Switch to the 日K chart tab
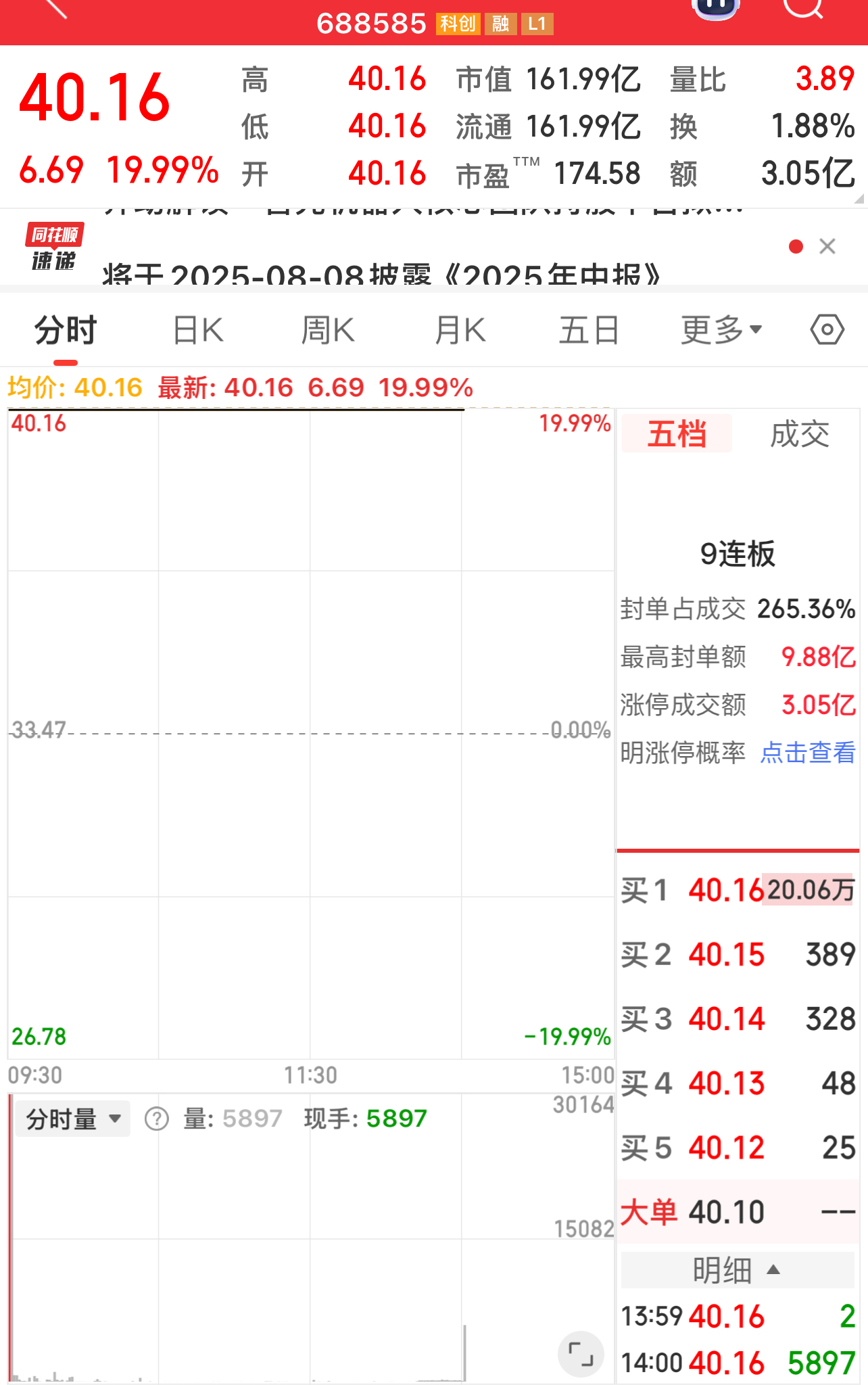Screen dimensions: 868x1385 tap(197, 331)
